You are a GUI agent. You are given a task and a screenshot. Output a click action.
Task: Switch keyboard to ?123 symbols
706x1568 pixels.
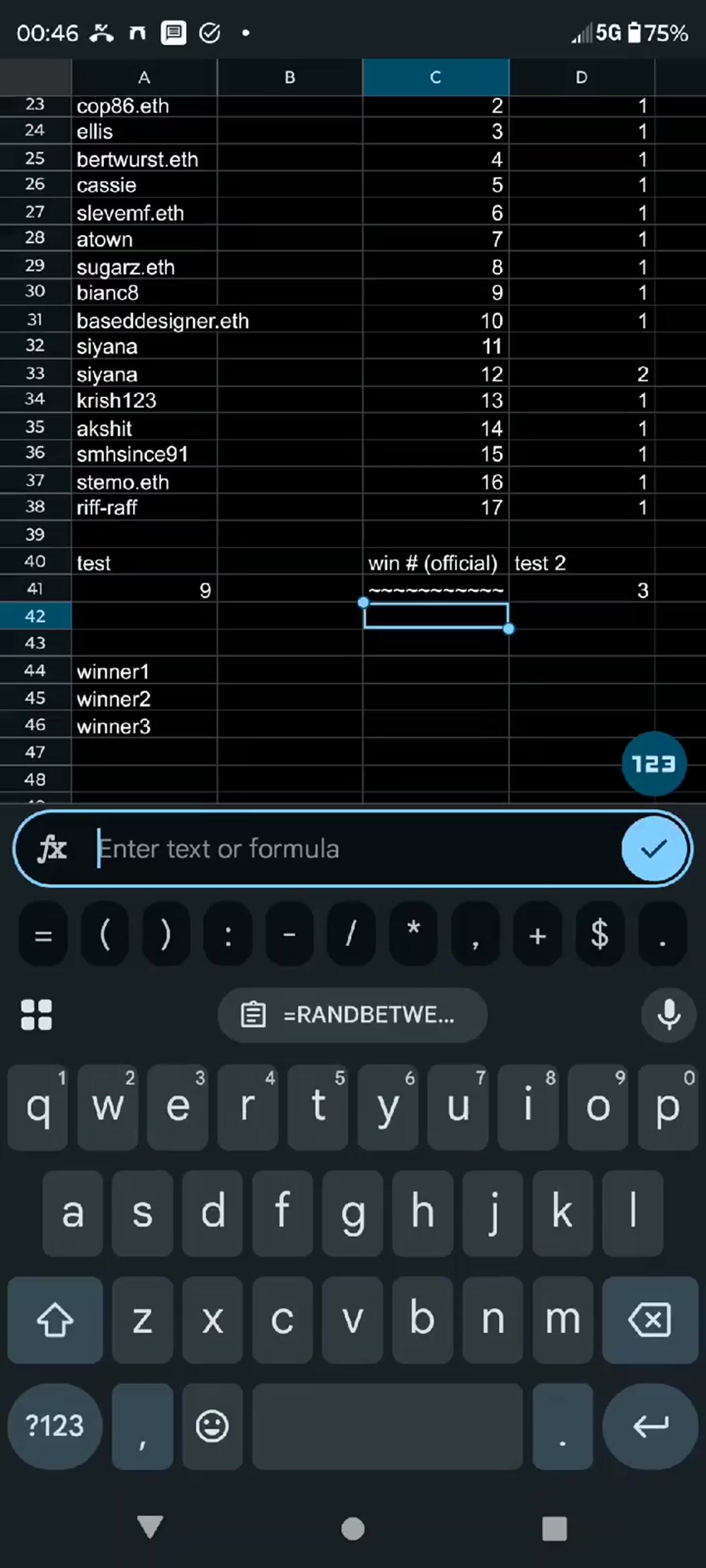click(x=55, y=1426)
